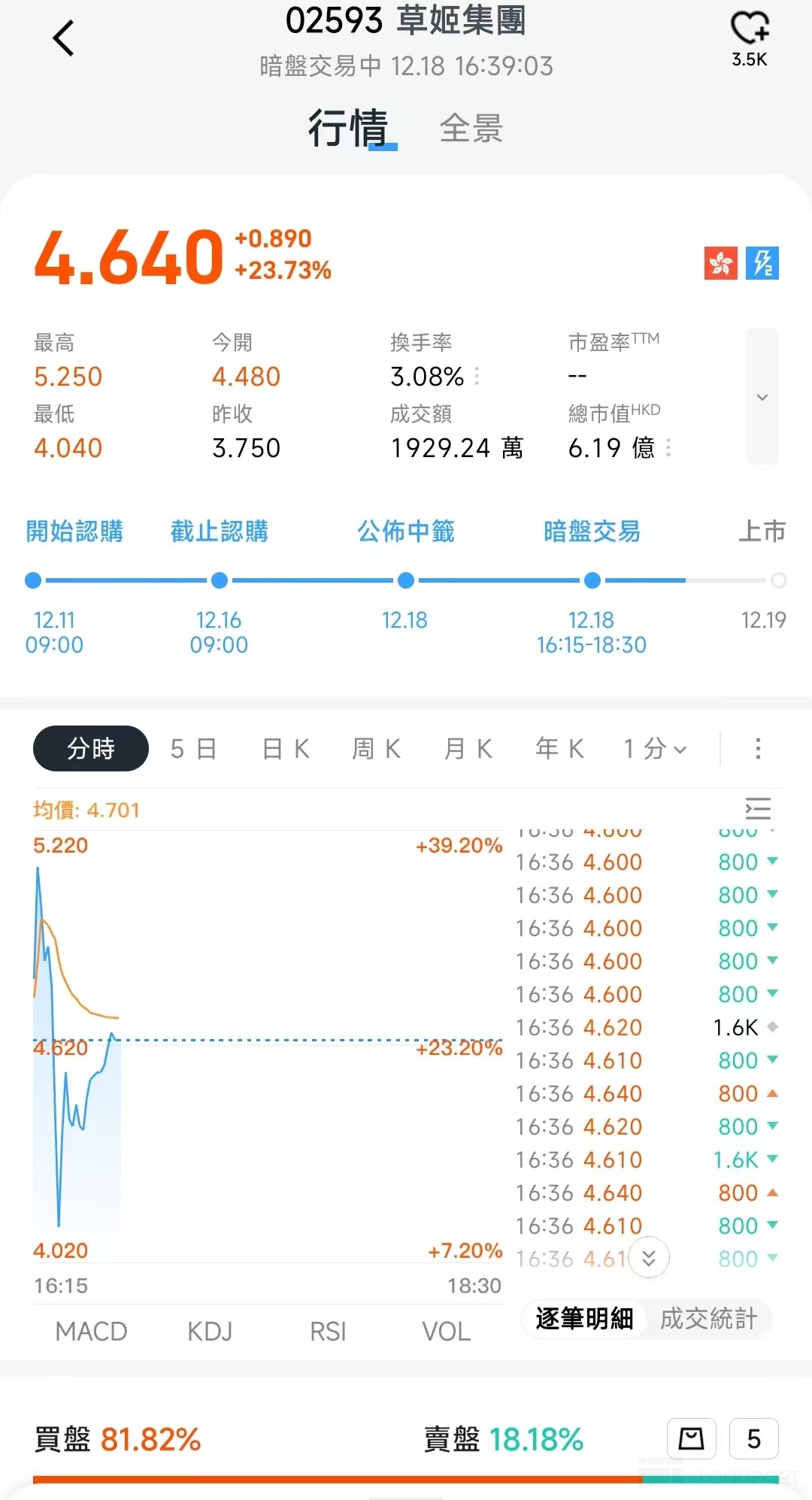Change order book depth from 5
Screen dimensions: 812x1500
click(753, 1439)
